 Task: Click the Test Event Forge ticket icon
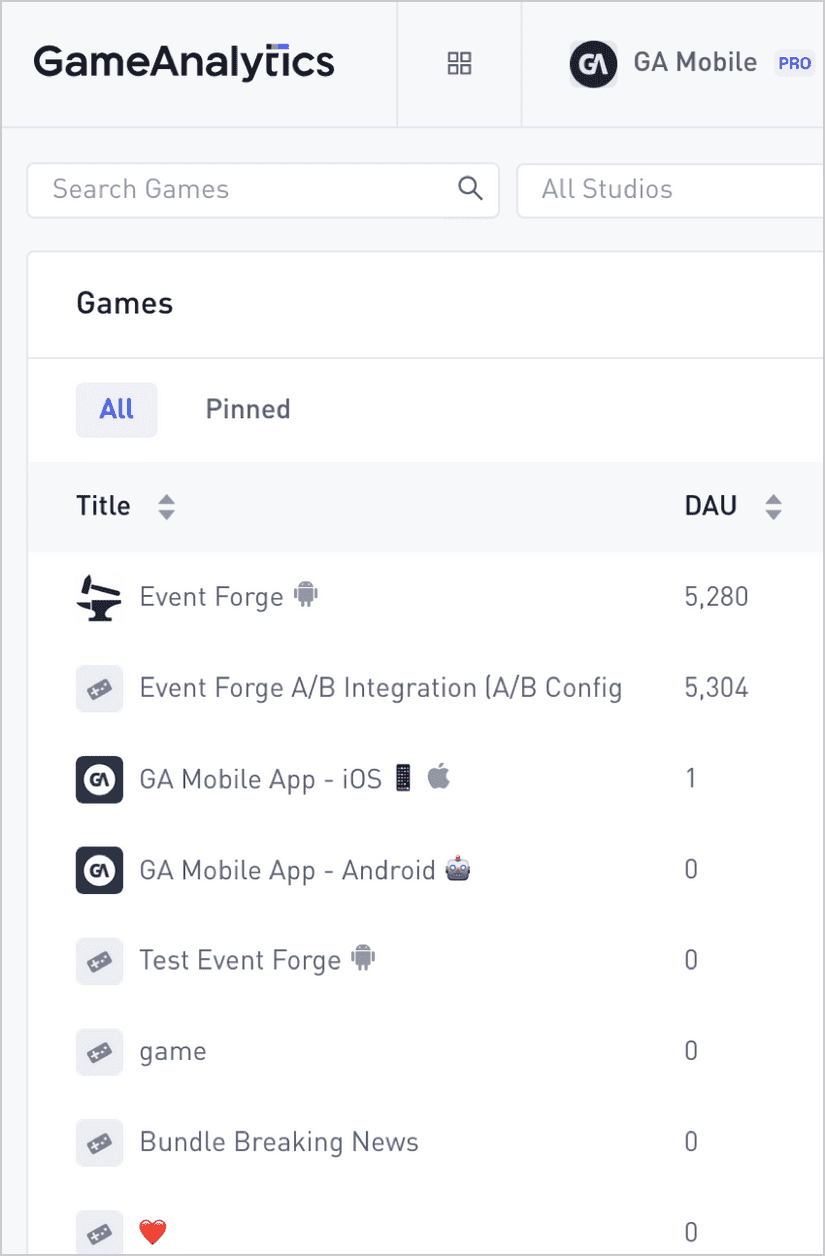tap(99, 960)
